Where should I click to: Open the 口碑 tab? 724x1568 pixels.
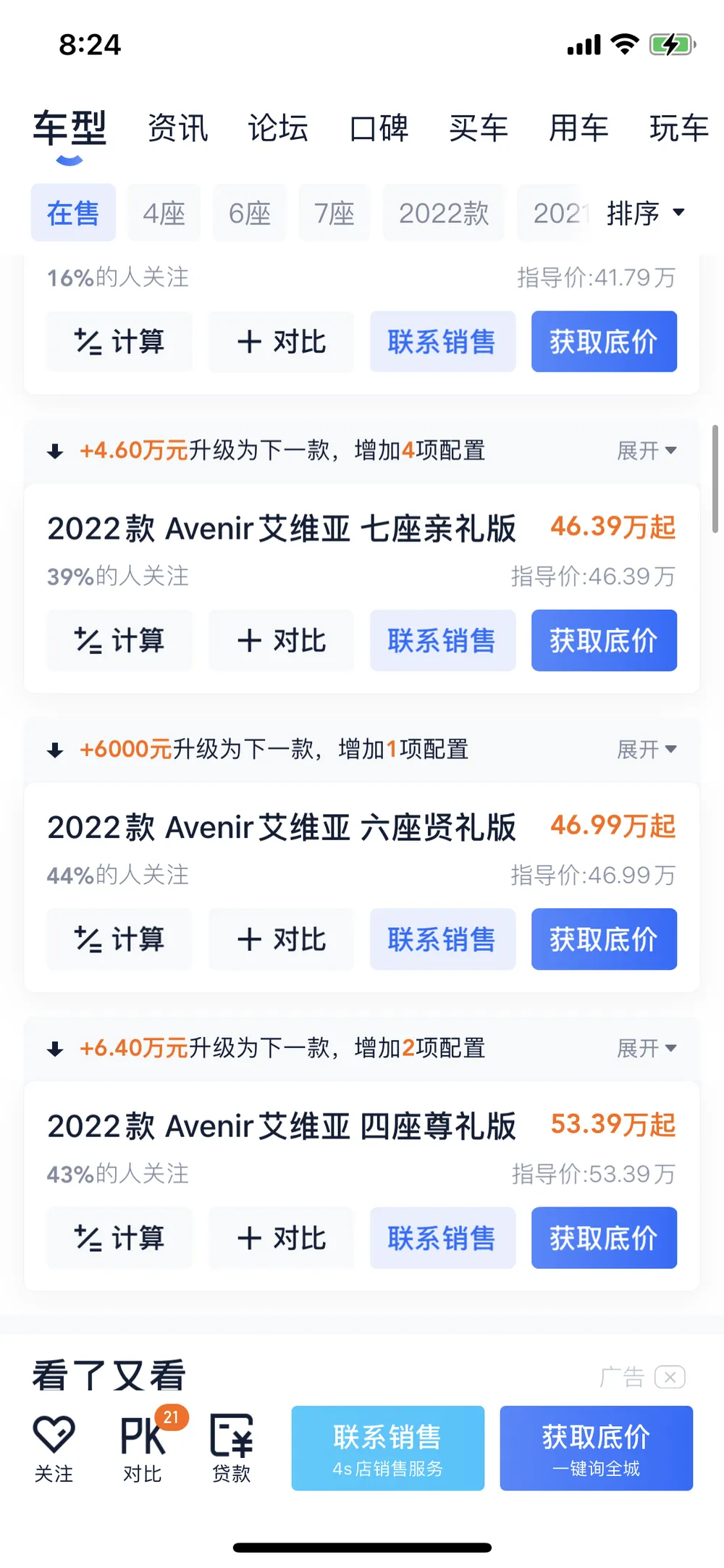(x=379, y=128)
